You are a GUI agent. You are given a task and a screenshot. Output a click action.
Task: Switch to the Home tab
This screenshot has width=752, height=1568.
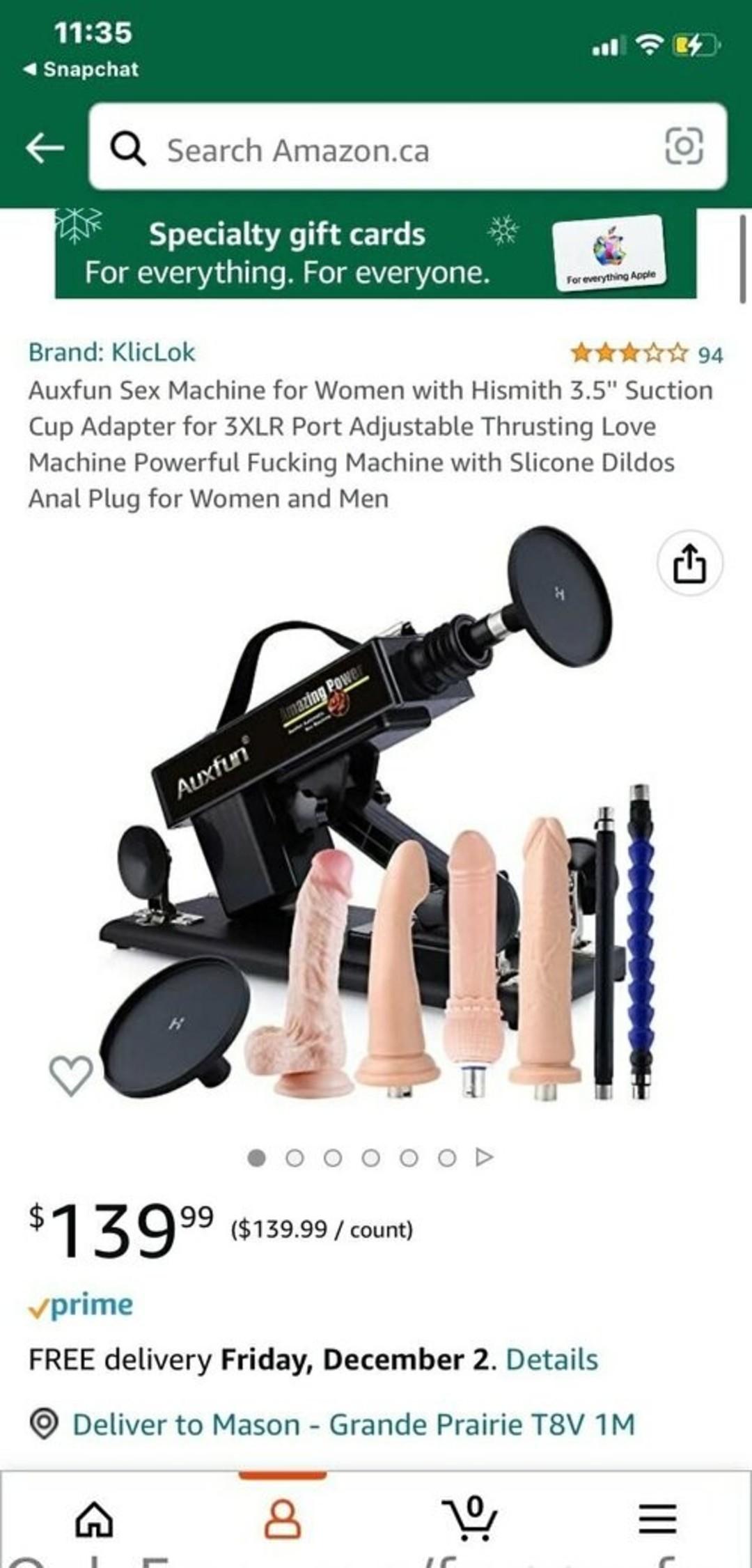point(94,1519)
